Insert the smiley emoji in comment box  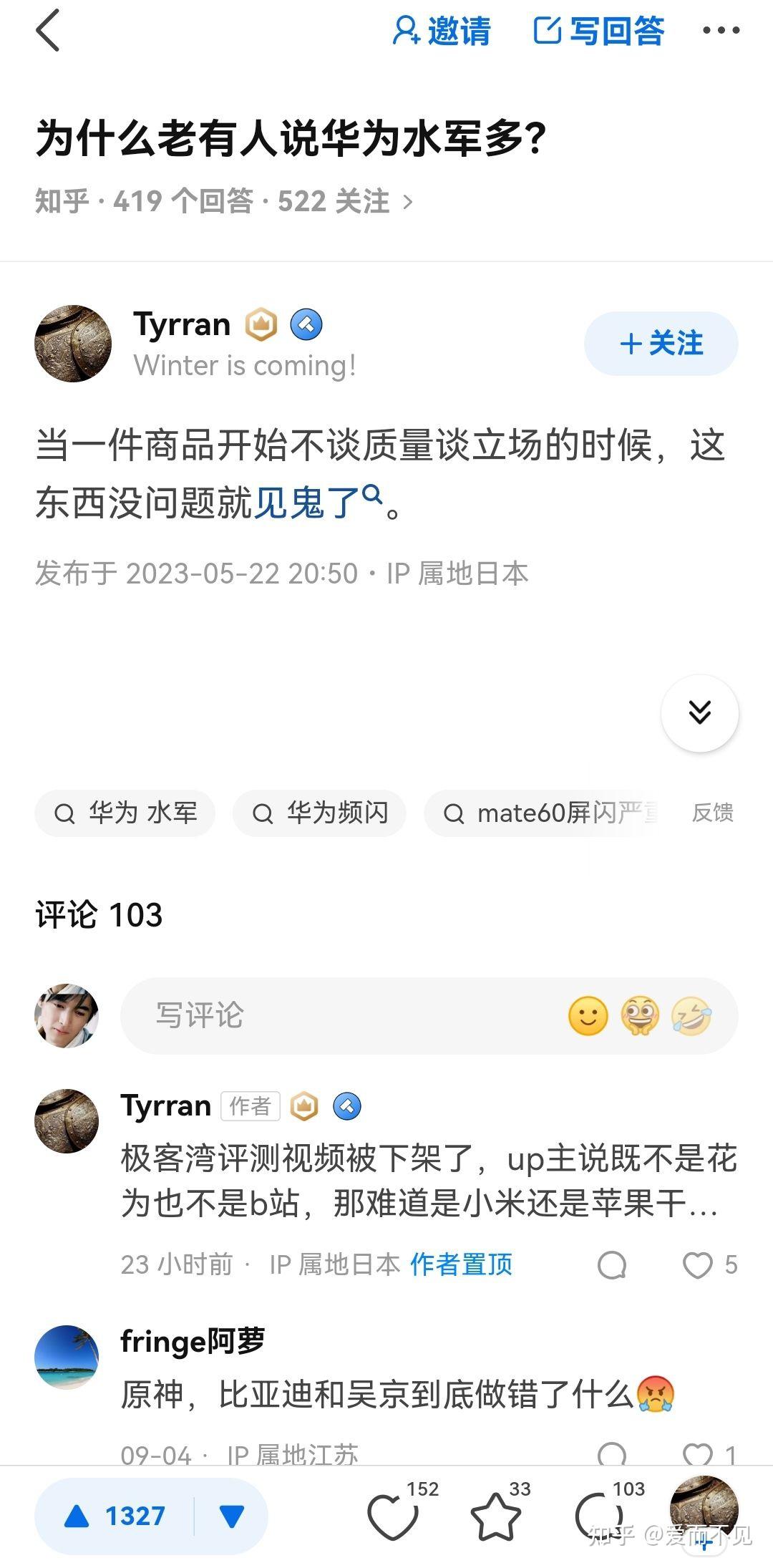click(x=588, y=1016)
